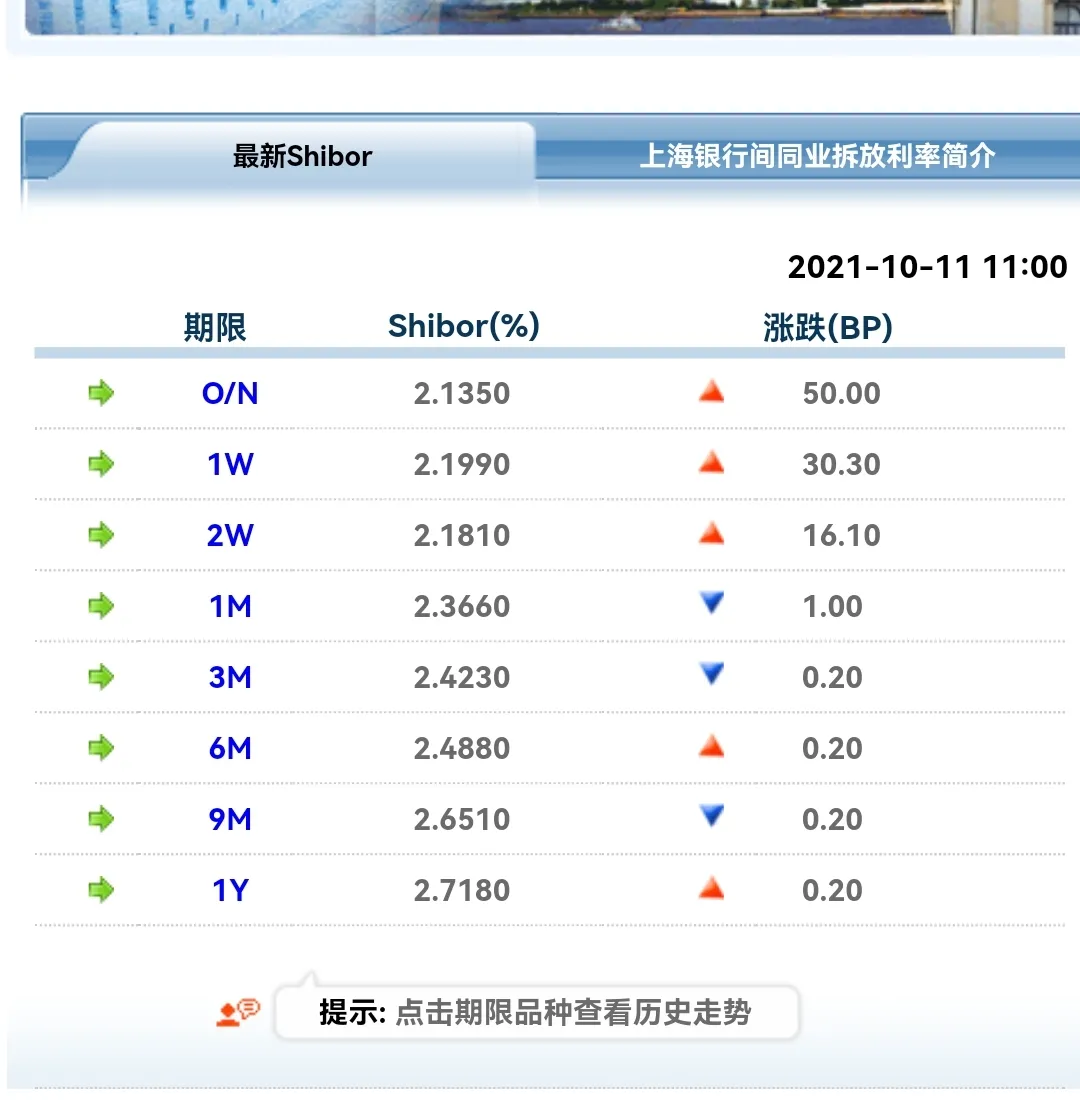Viewport: 1080px width, 1105px height.
Task: Open 1W term history trend
Action: click(x=230, y=464)
